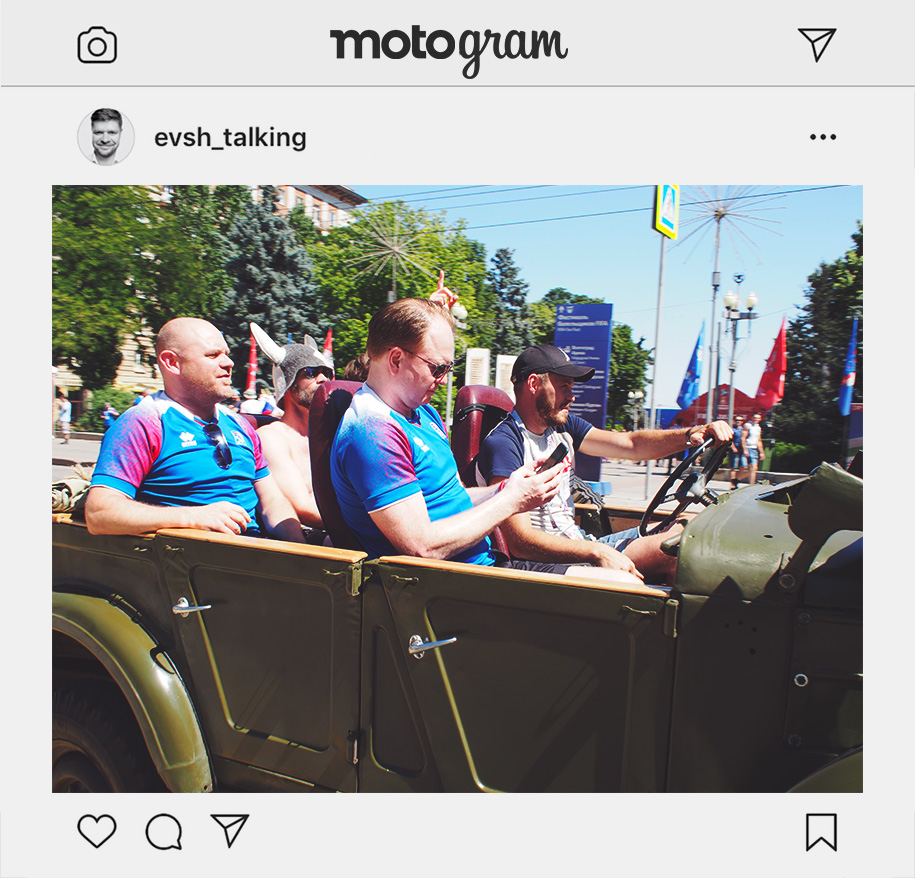Comment on evsh_talking's post
915x878 pixels.
164,831
